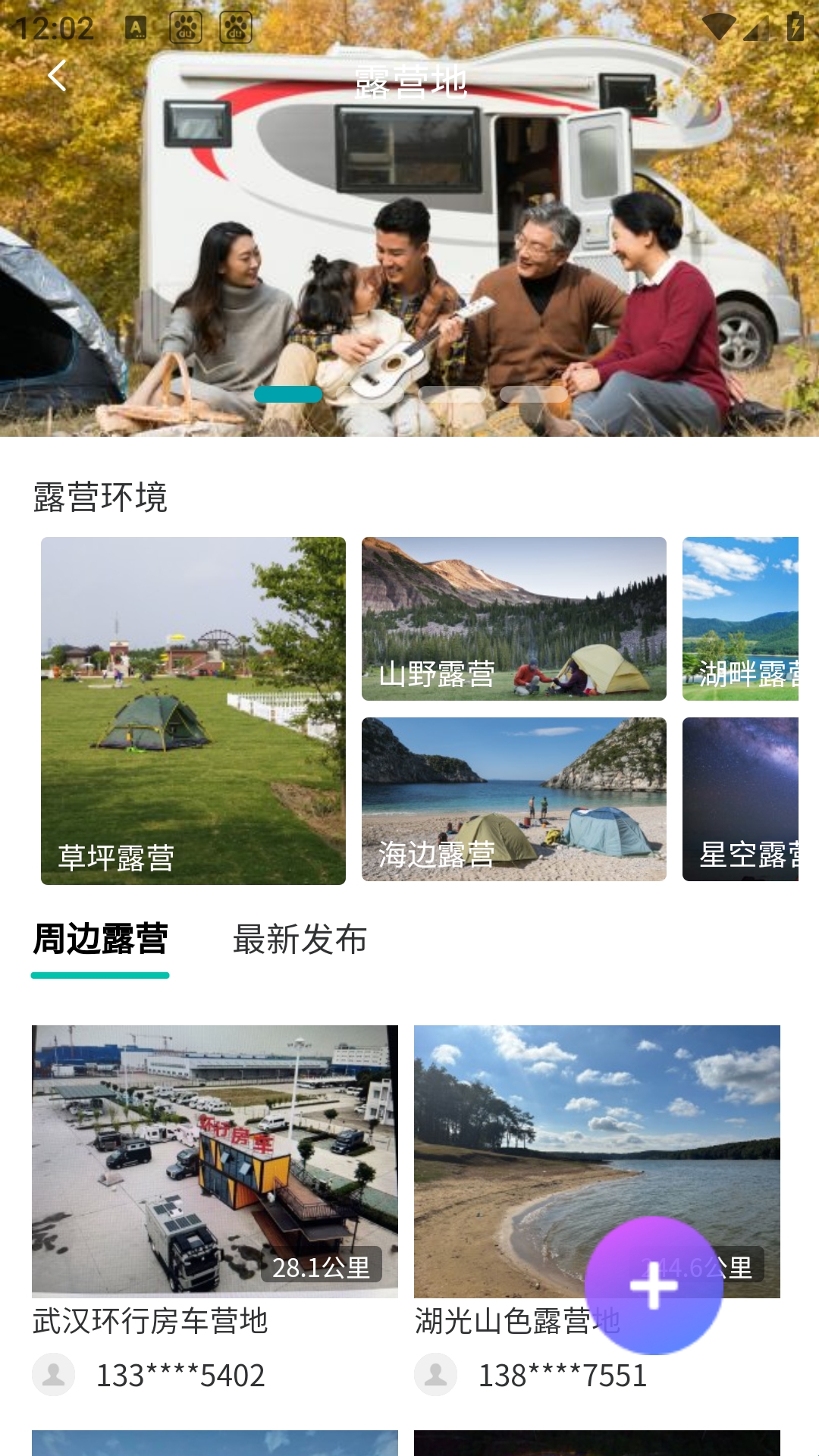
Task: Open the family motorhome banner image
Action: [x=409, y=218]
